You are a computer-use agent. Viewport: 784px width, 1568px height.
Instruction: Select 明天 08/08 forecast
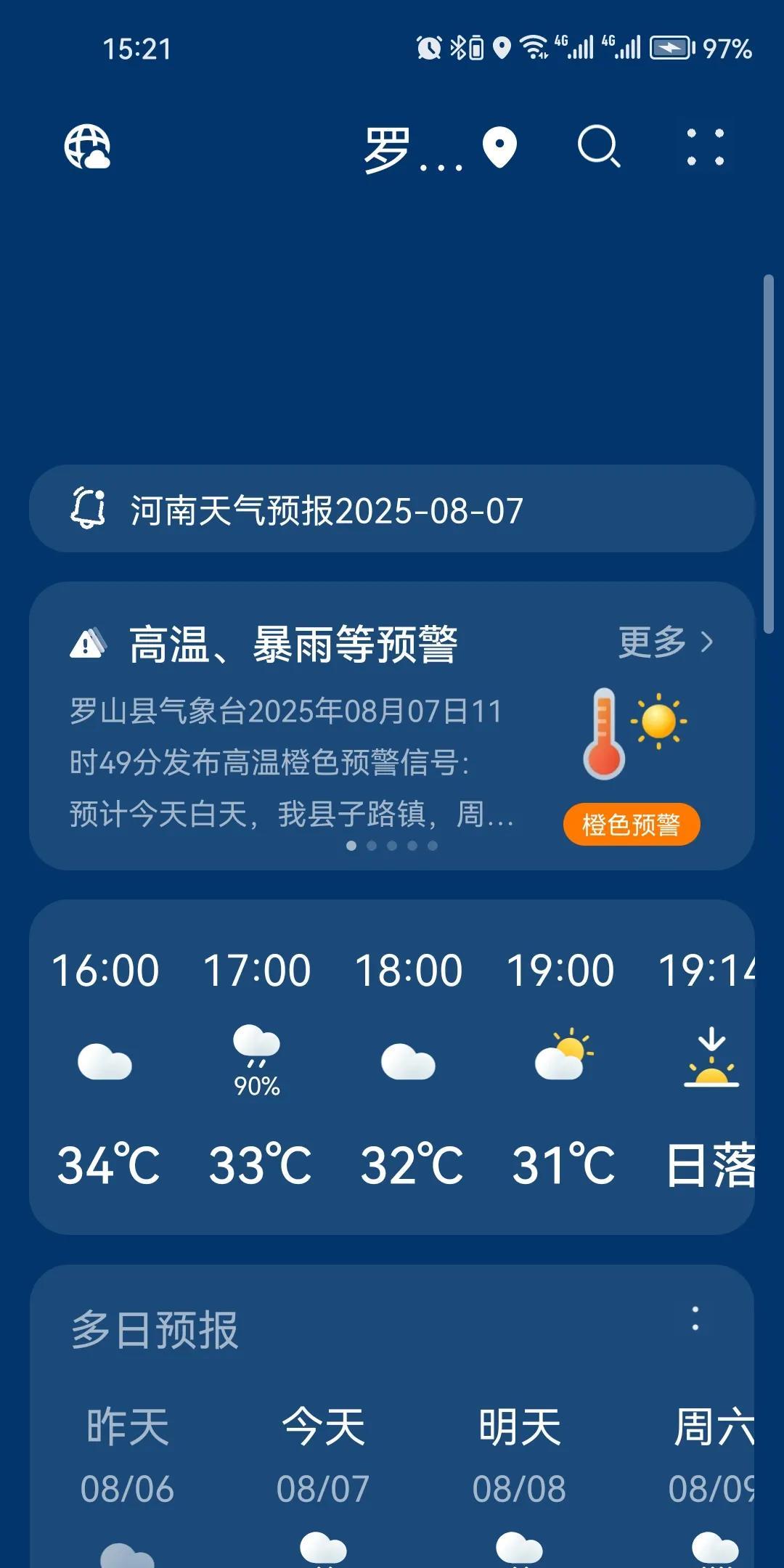tap(519, 1459)
